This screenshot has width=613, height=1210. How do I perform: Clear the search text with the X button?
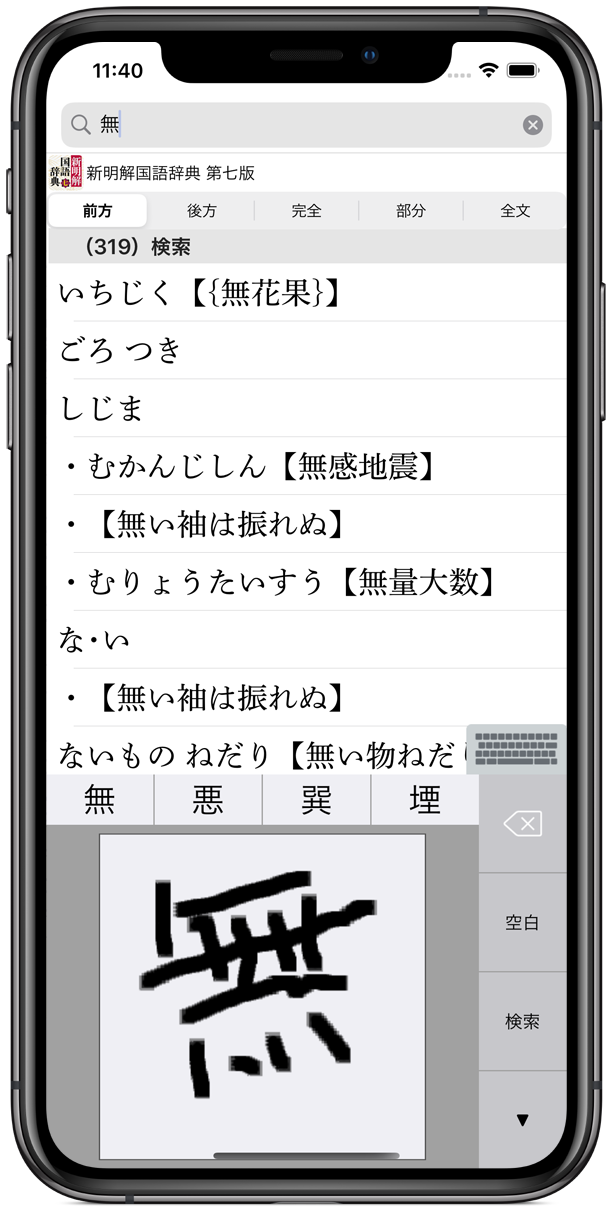click(533, 125)
